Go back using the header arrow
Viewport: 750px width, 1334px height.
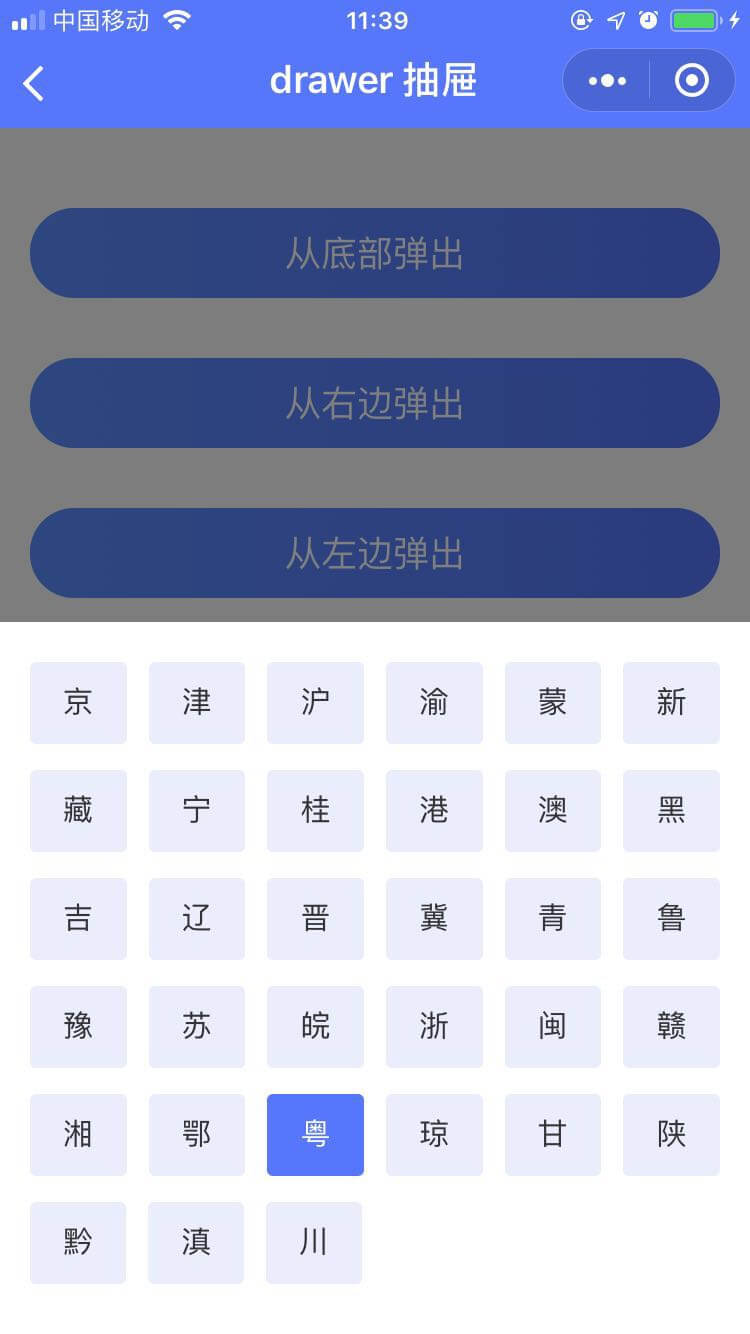click(34, 83)
